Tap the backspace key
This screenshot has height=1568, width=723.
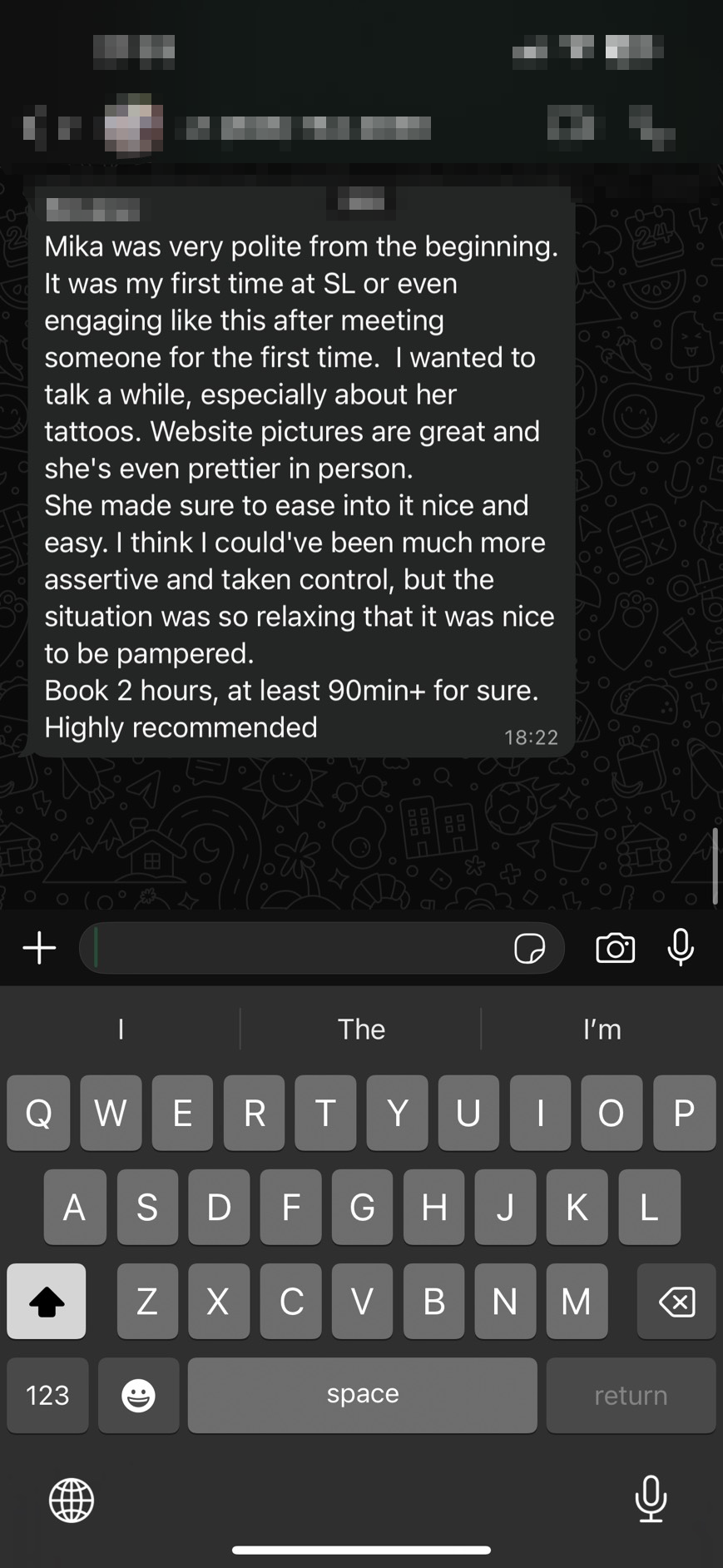click(676, 1302)
